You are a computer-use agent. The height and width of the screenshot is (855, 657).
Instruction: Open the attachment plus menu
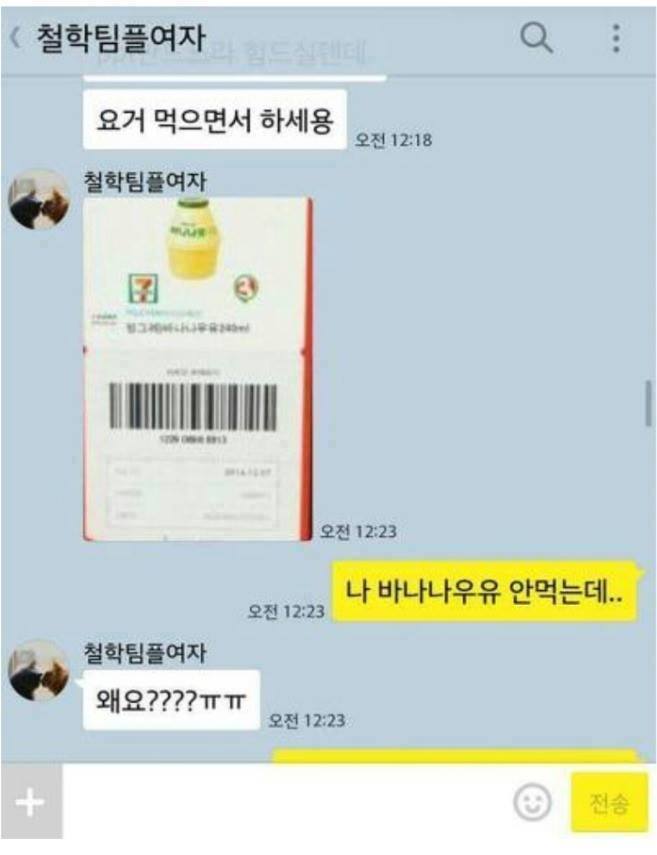[31, 803]
